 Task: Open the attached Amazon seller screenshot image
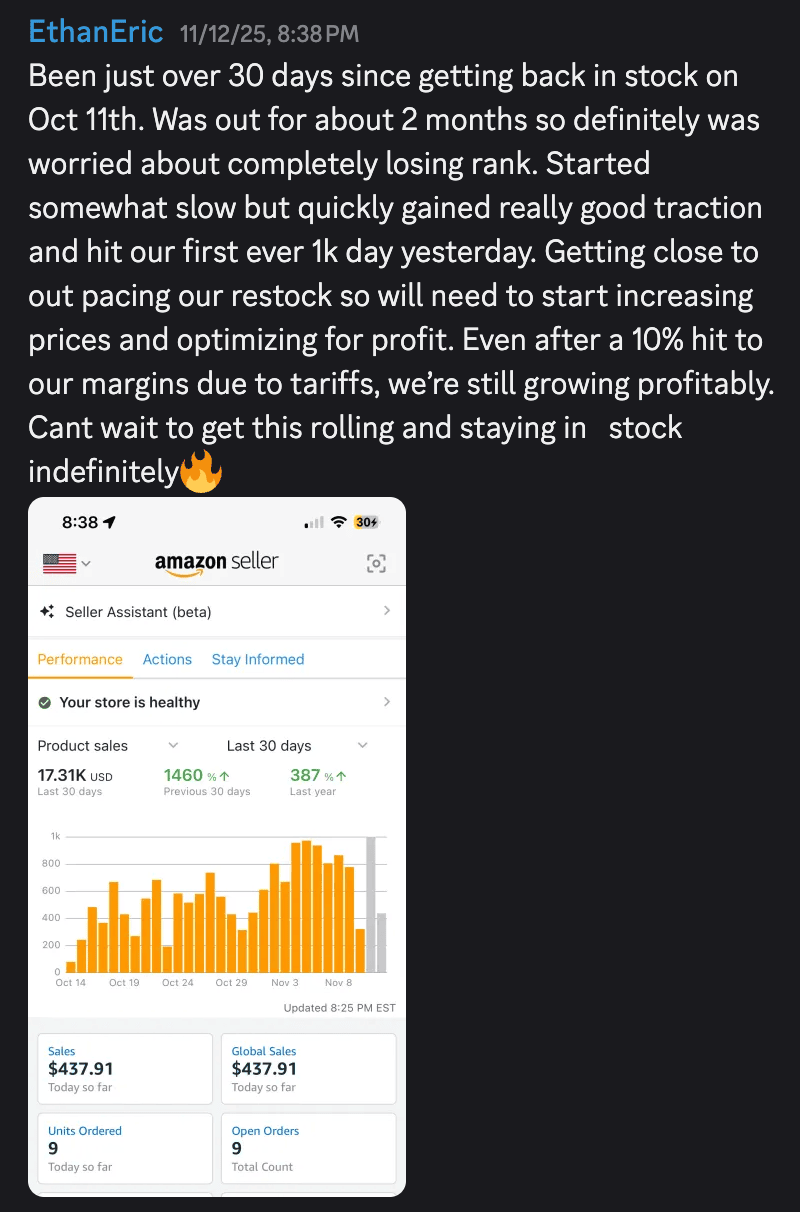tap(217, 846)
